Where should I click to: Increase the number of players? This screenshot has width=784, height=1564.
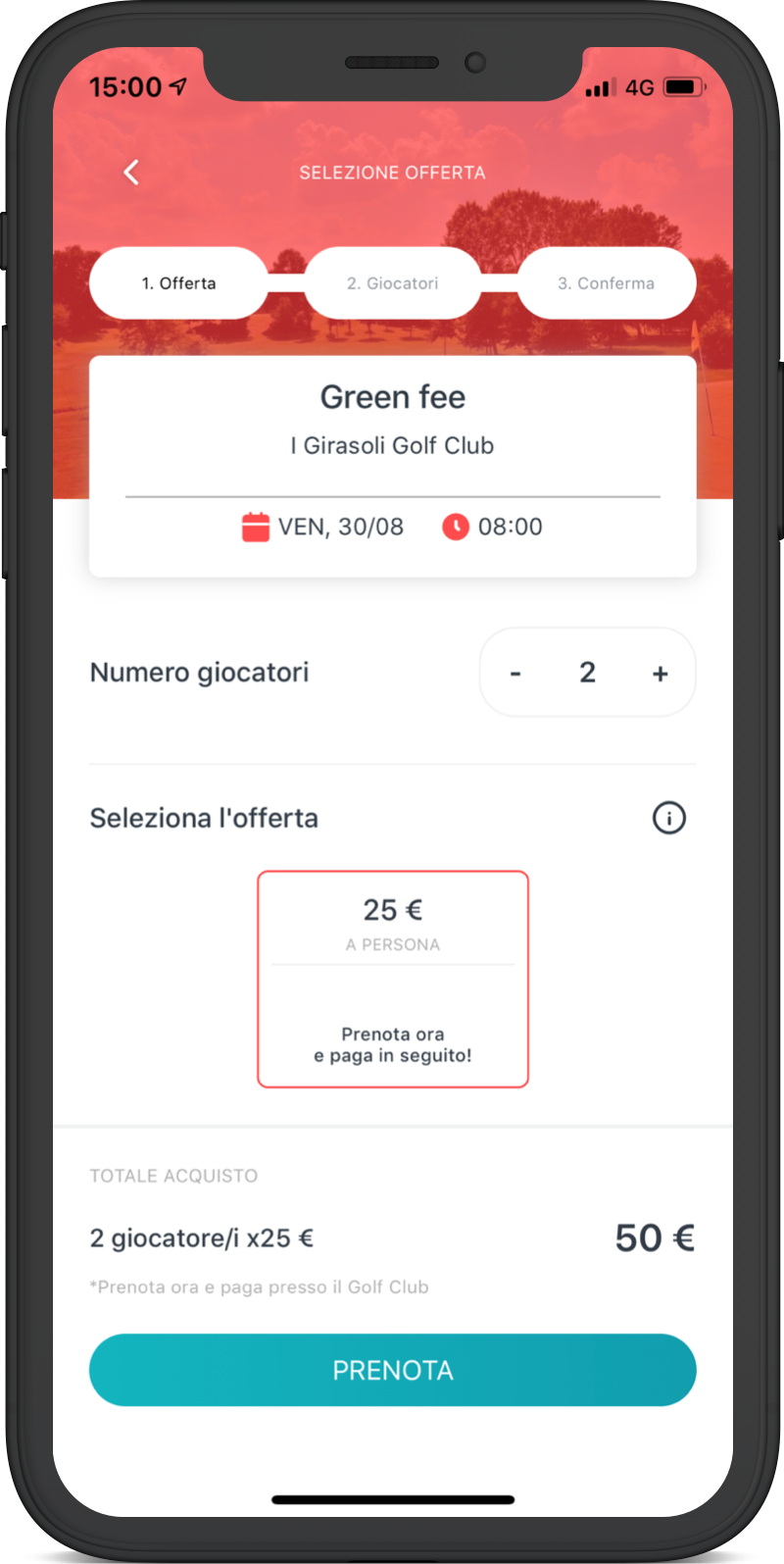(x=660, y=674)
